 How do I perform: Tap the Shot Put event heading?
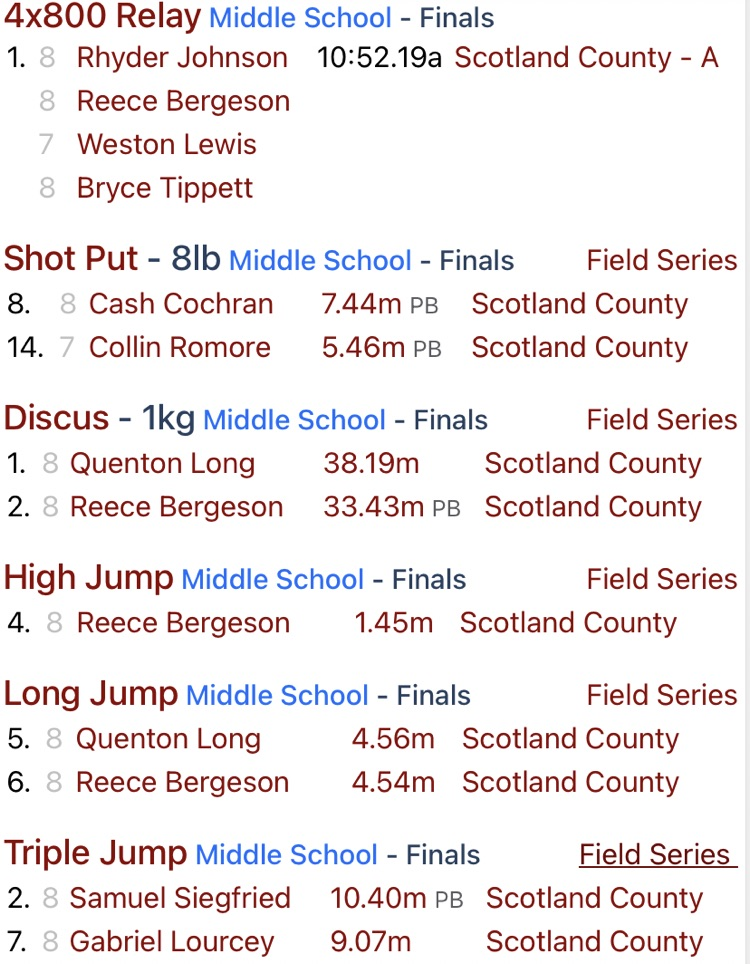[x=71, y=259]
